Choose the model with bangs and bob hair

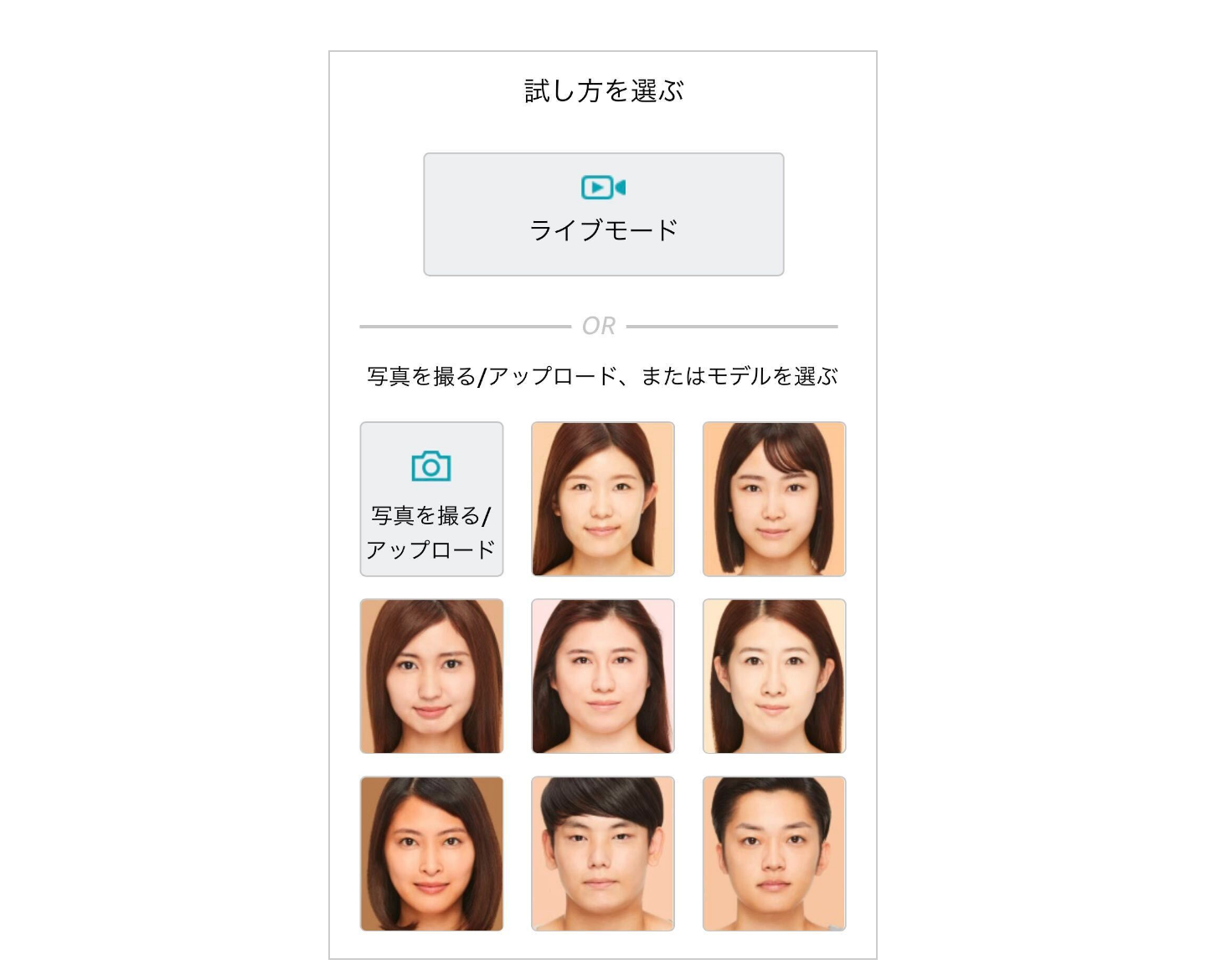[x=774, y=499]
